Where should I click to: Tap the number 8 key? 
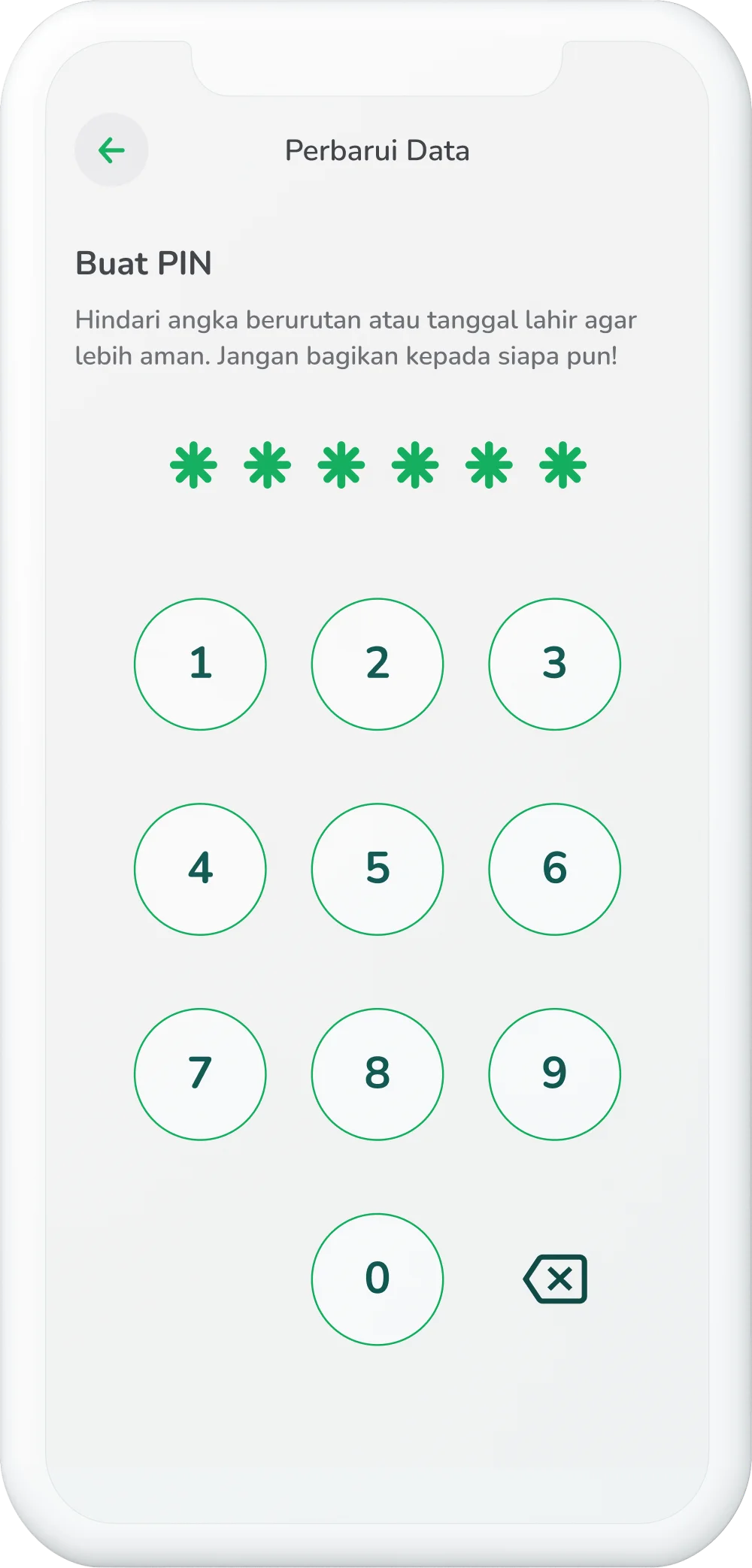378,1074
